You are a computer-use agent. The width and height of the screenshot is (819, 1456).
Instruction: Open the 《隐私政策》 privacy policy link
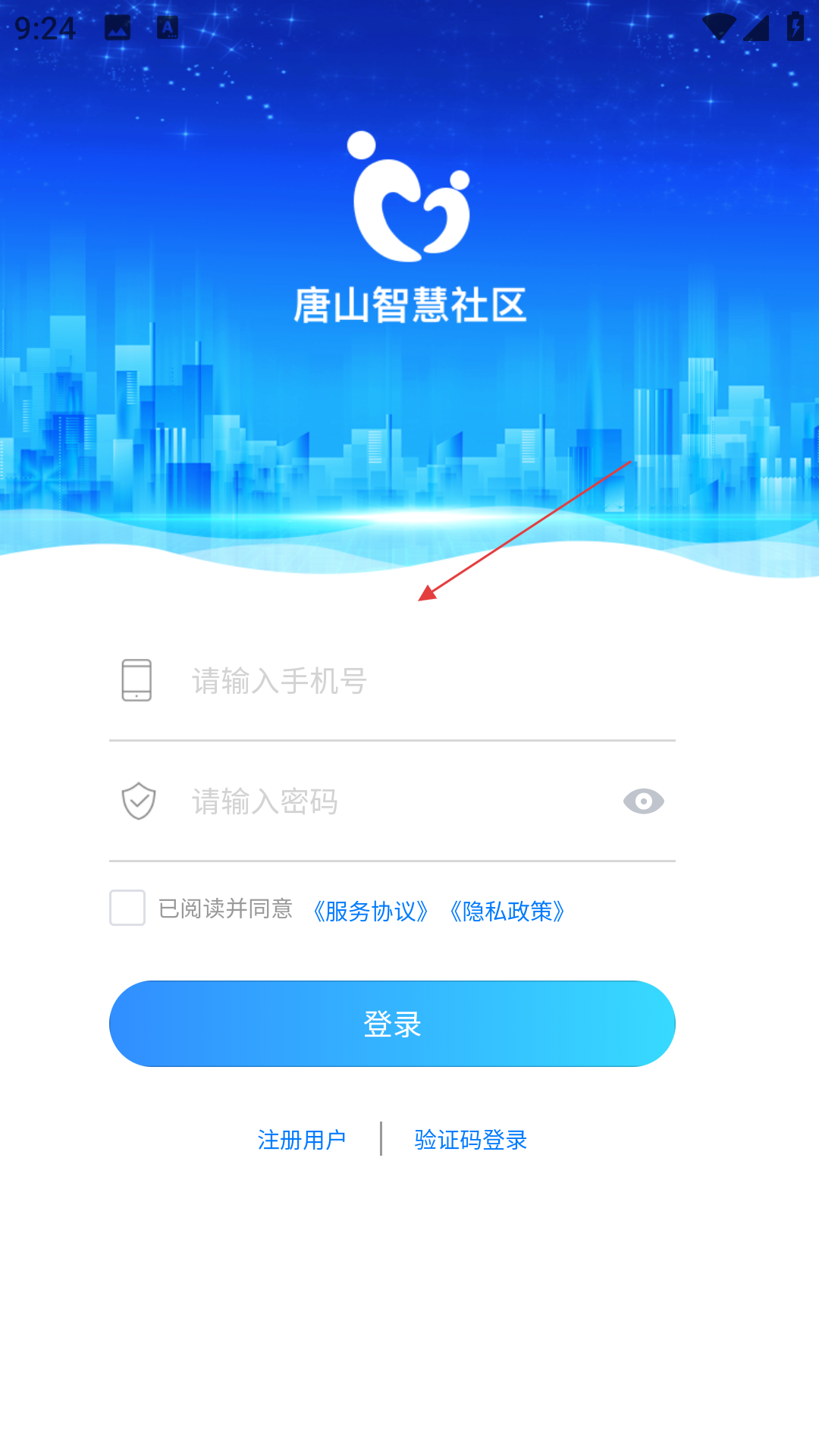coord(507,910)
